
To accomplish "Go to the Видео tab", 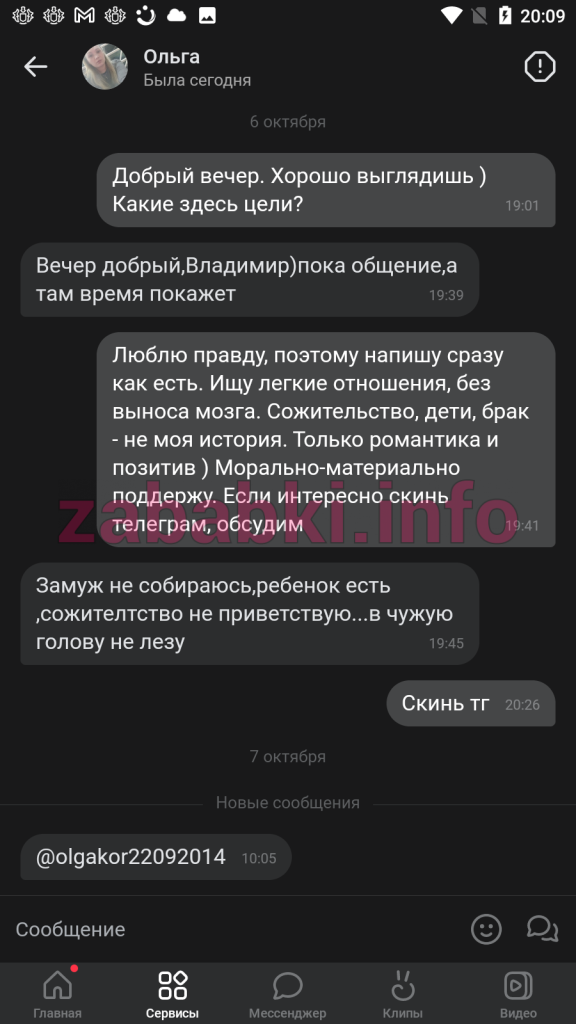I will (x=518, y=993).
